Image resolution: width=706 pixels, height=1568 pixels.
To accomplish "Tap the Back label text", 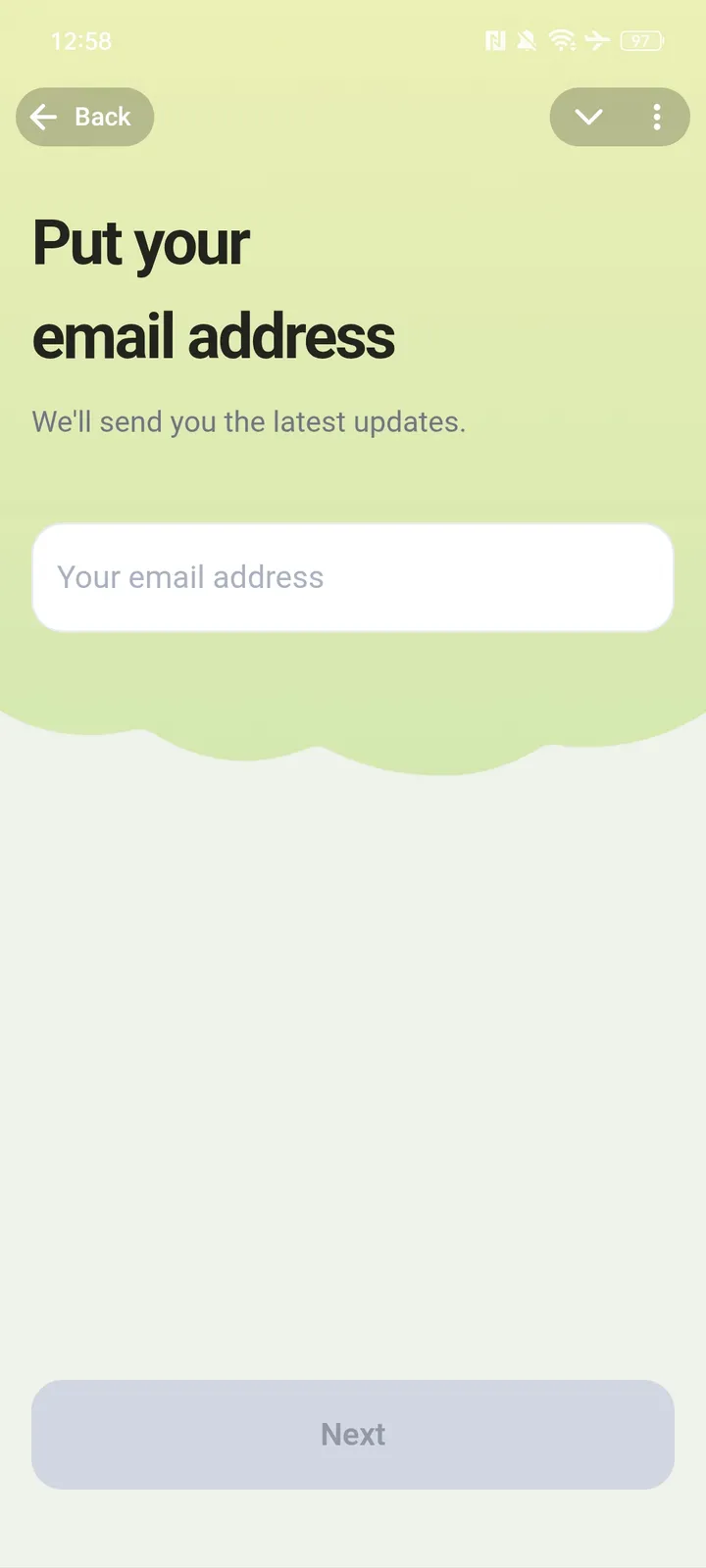I will [x=101, y=117].
